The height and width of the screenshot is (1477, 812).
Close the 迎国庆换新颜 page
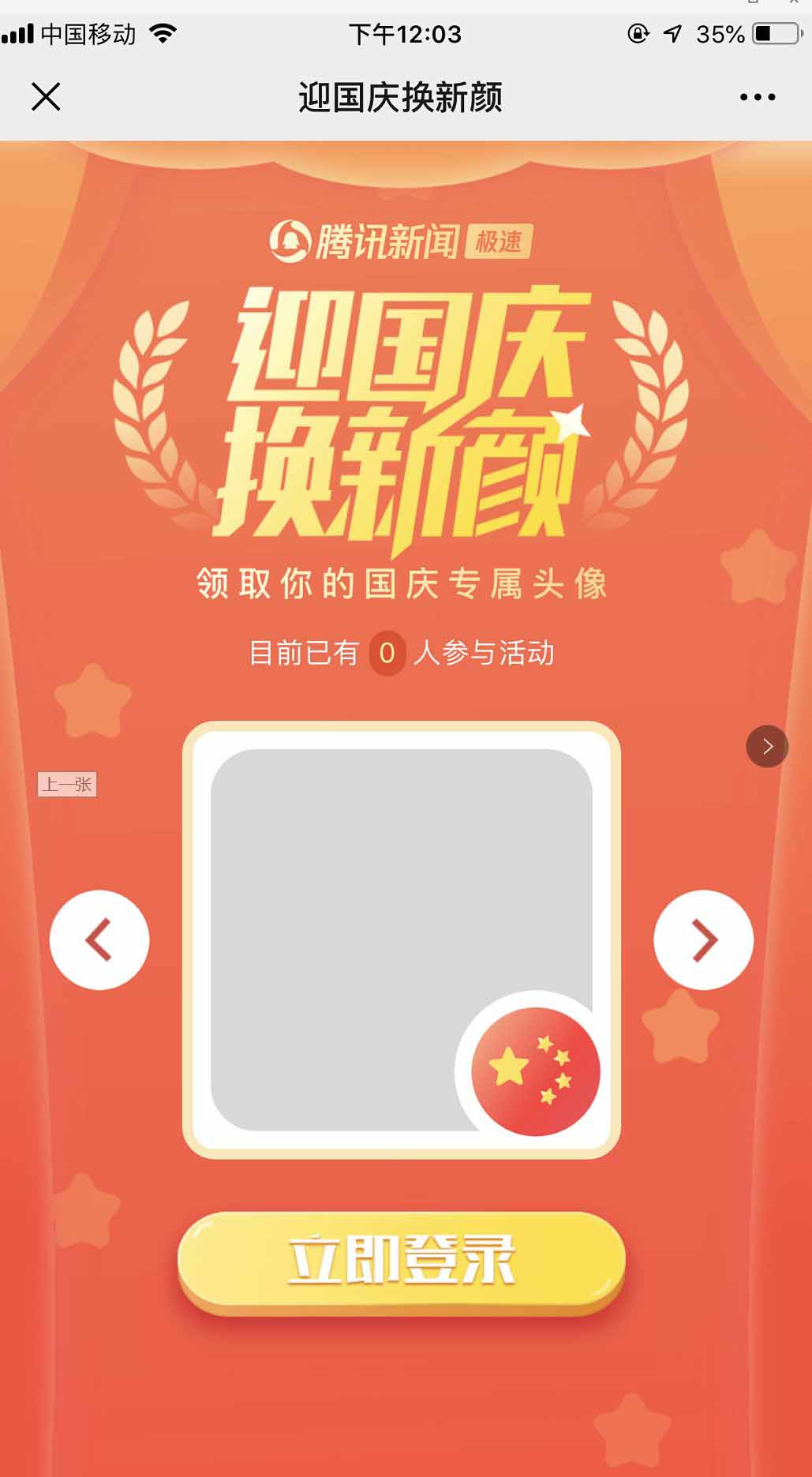click(x=46, y=97)
